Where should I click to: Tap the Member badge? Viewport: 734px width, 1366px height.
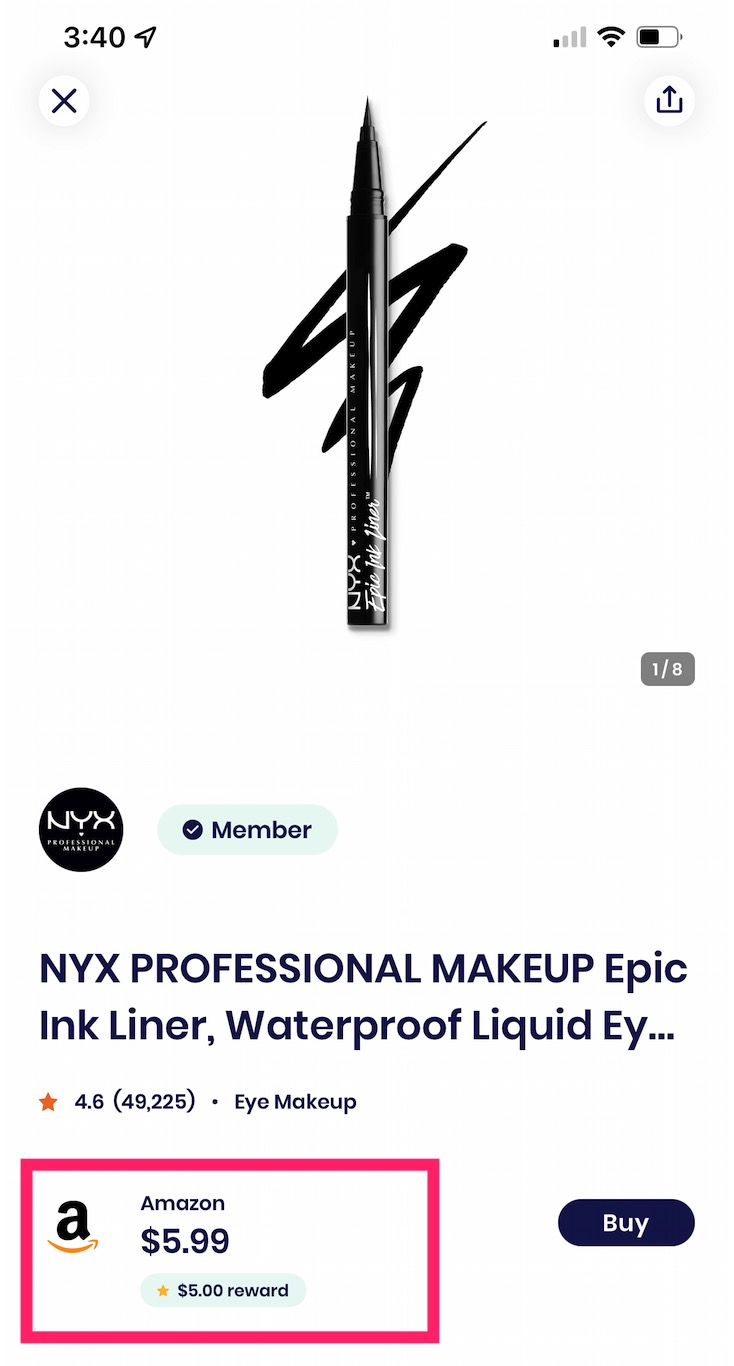coord(247,830)
